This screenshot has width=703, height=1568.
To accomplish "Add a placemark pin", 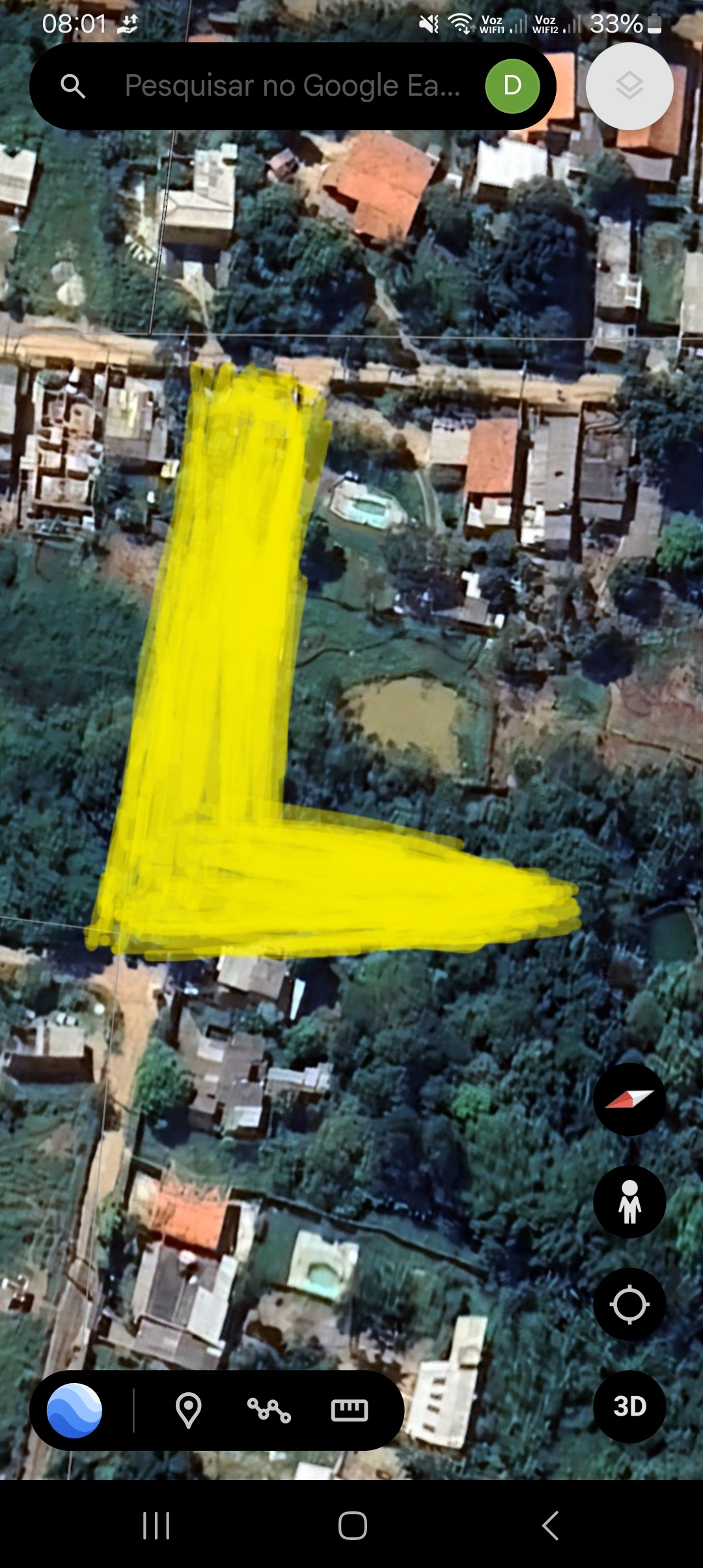I will (188, 1410).
